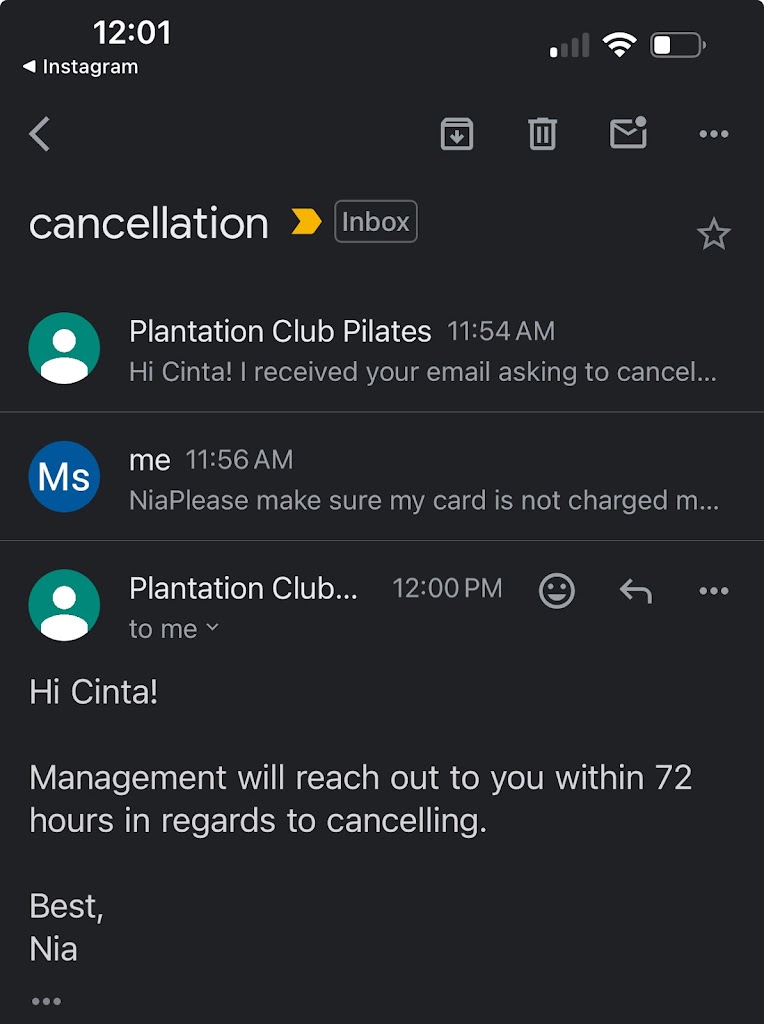Image resolution: width=764 pixels, height=1024 pixels.
Task: Archive this cancellation email thread
Action: [457, 133]
